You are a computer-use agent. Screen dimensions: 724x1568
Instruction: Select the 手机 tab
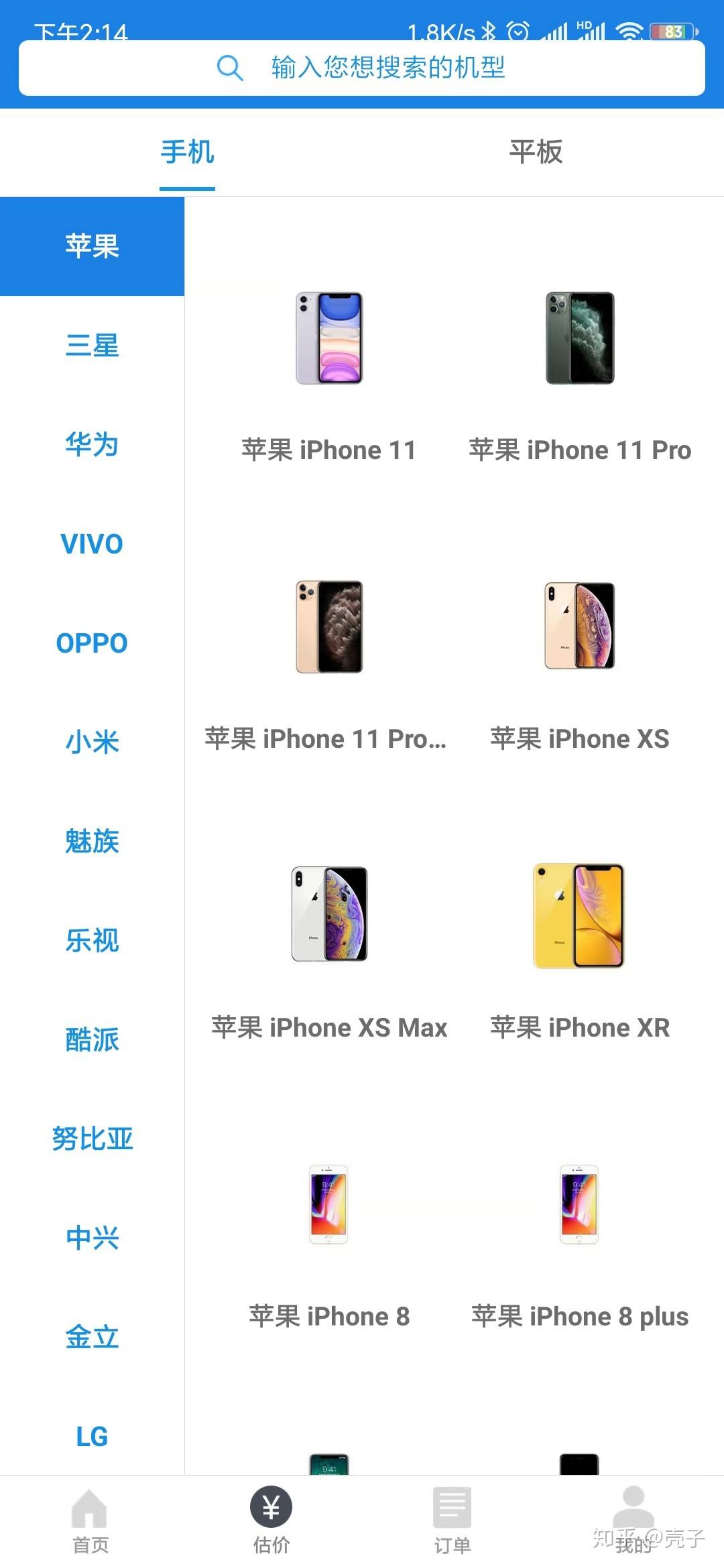click(x=187, y=152)
